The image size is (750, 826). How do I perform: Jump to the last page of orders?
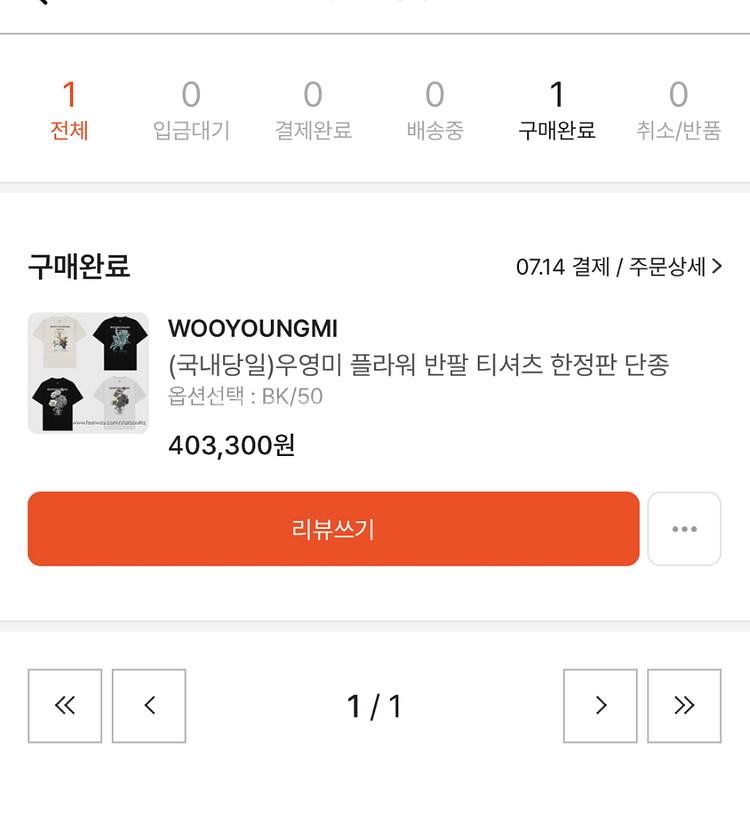pyautogui.click(x=684, y=706)
